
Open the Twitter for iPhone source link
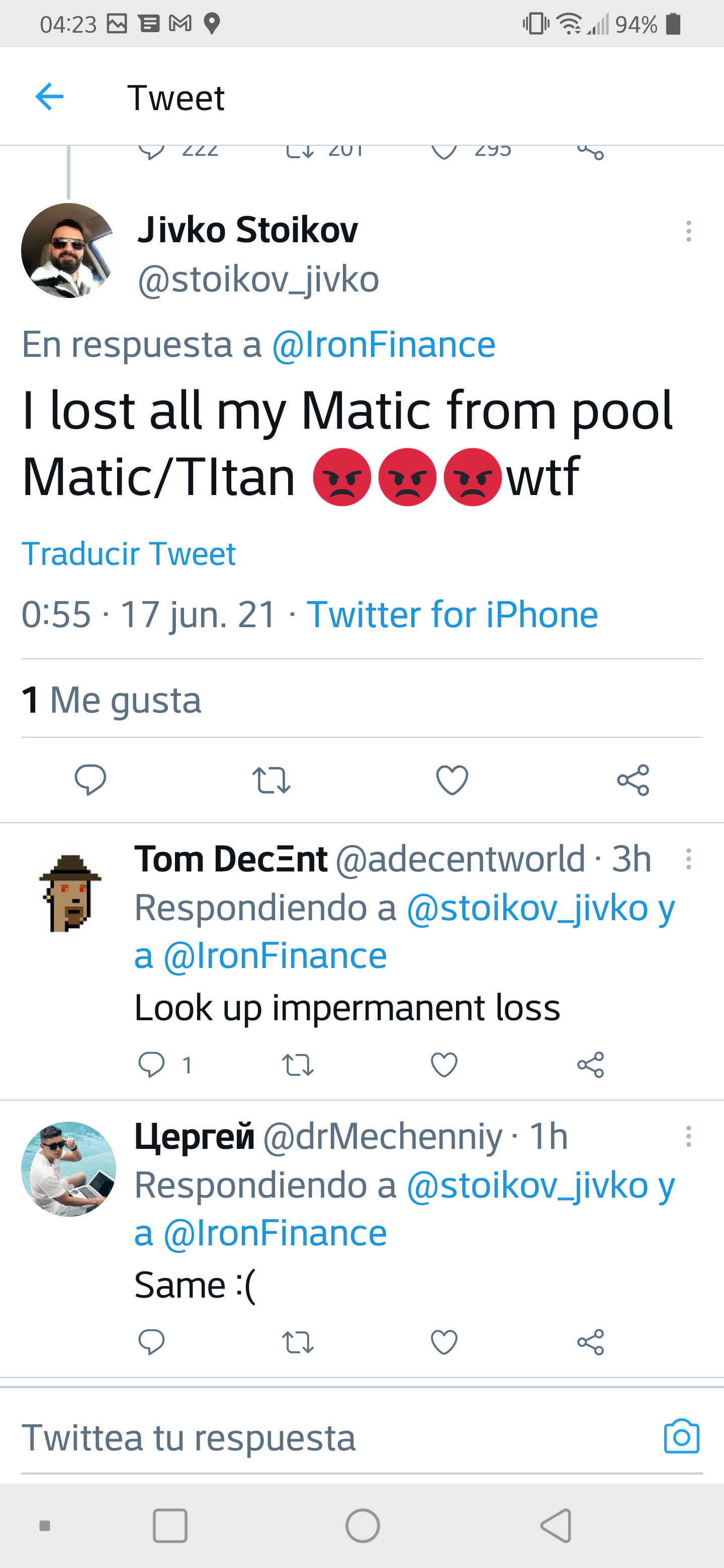[452, 614]
